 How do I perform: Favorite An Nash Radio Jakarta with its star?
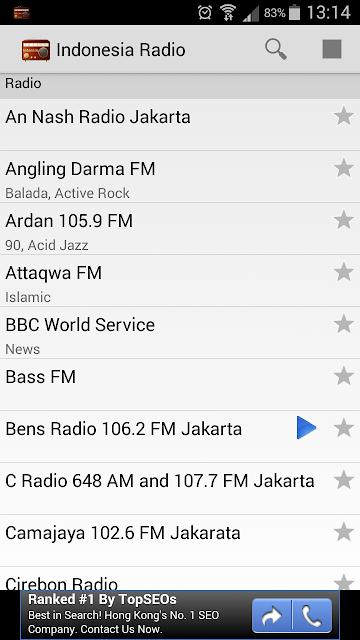point(344,116)
